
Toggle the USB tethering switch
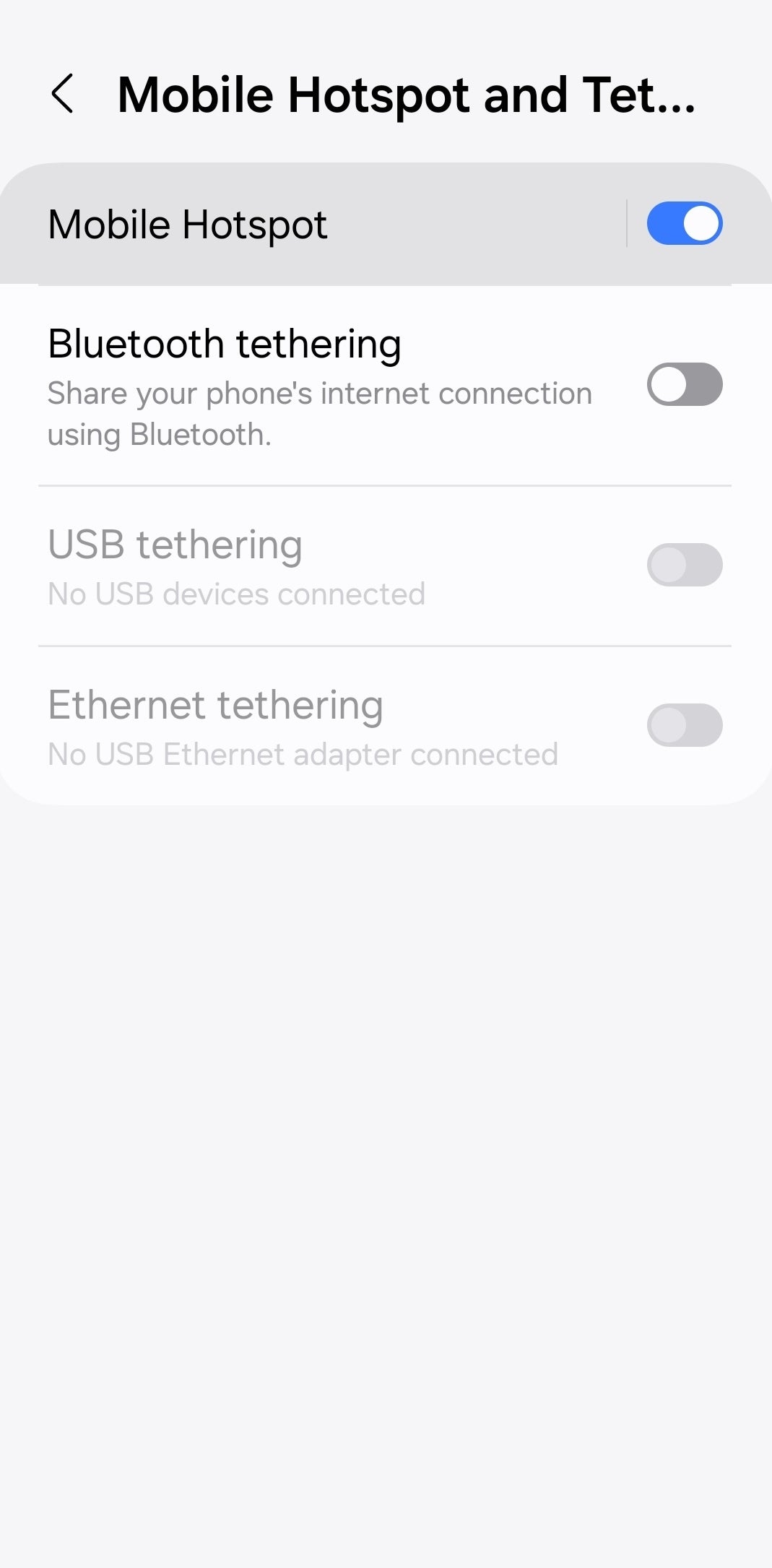[x=684, y=565]
